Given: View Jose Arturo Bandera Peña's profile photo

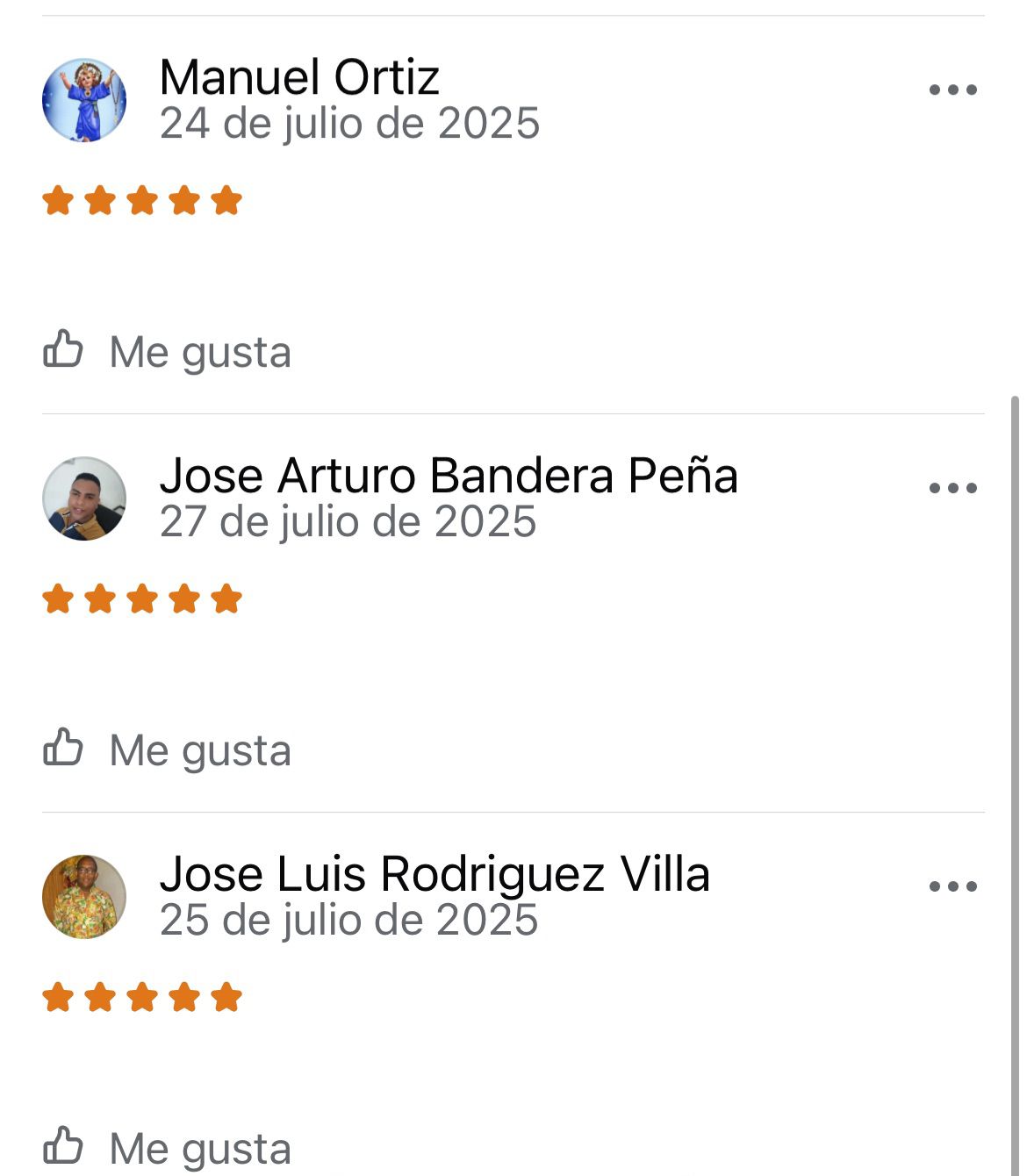Looking at the screenshot, I should (x=84, y=498).
